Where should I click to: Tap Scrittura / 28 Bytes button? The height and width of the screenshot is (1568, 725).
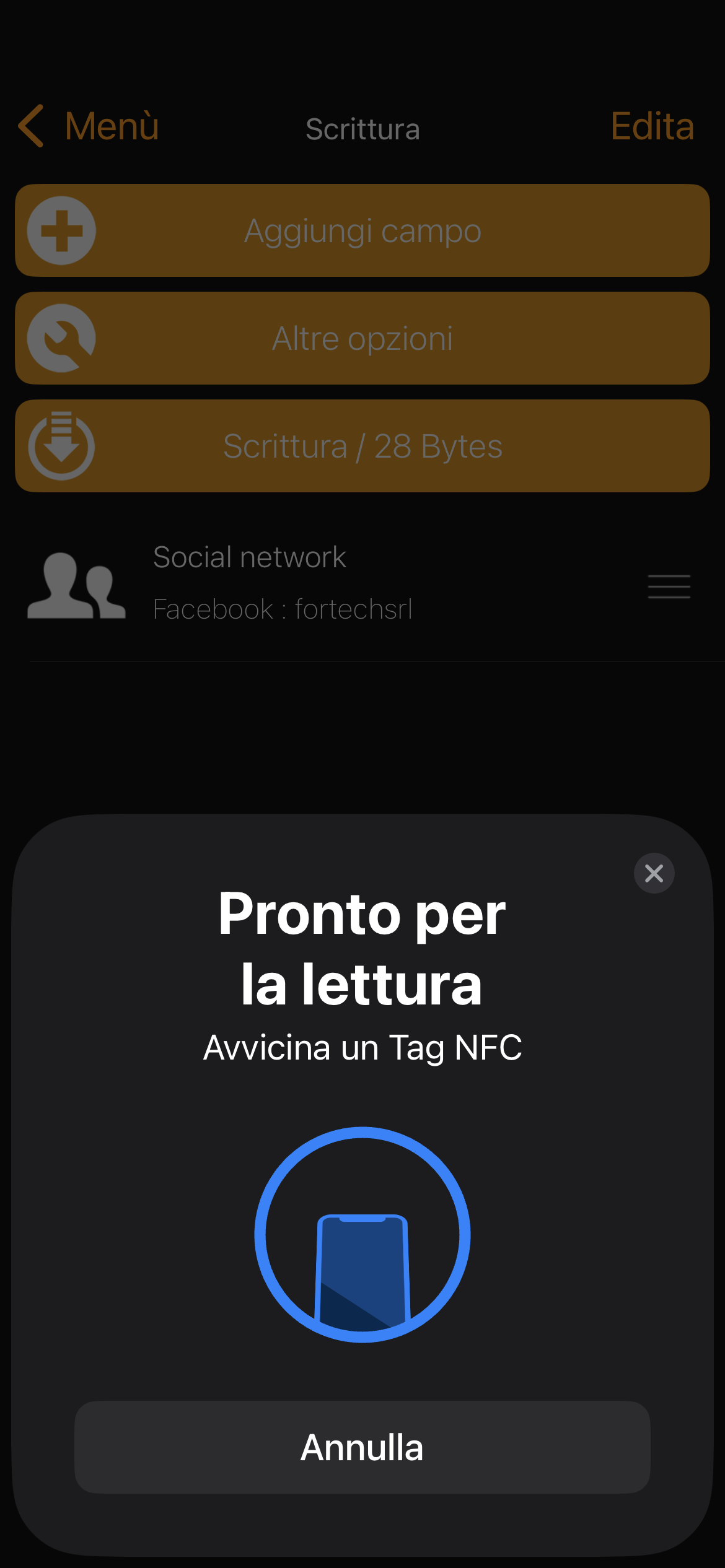coord(362,446)
